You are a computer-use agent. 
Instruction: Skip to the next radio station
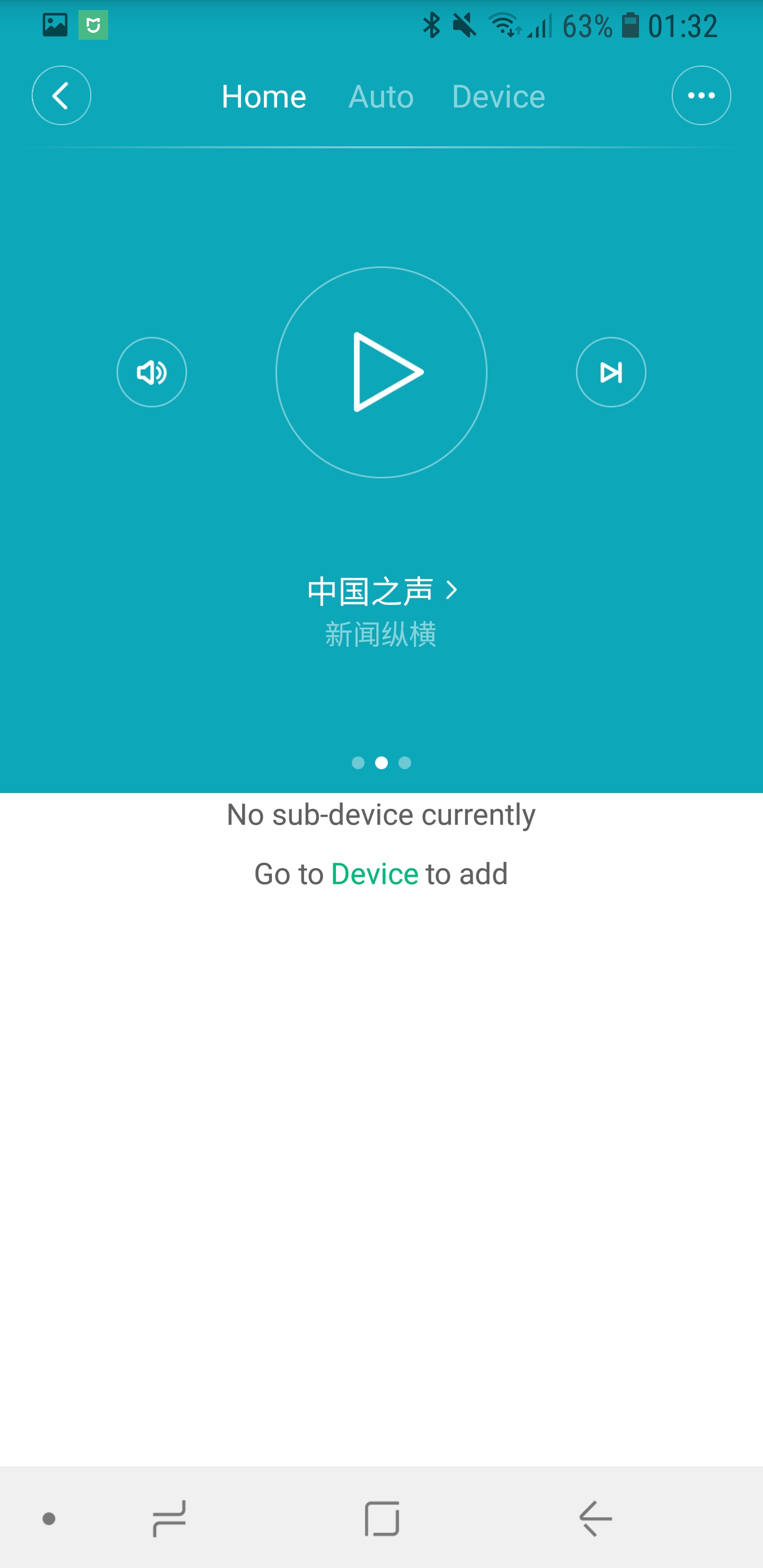pyautogui.click(x=611, y=372)
